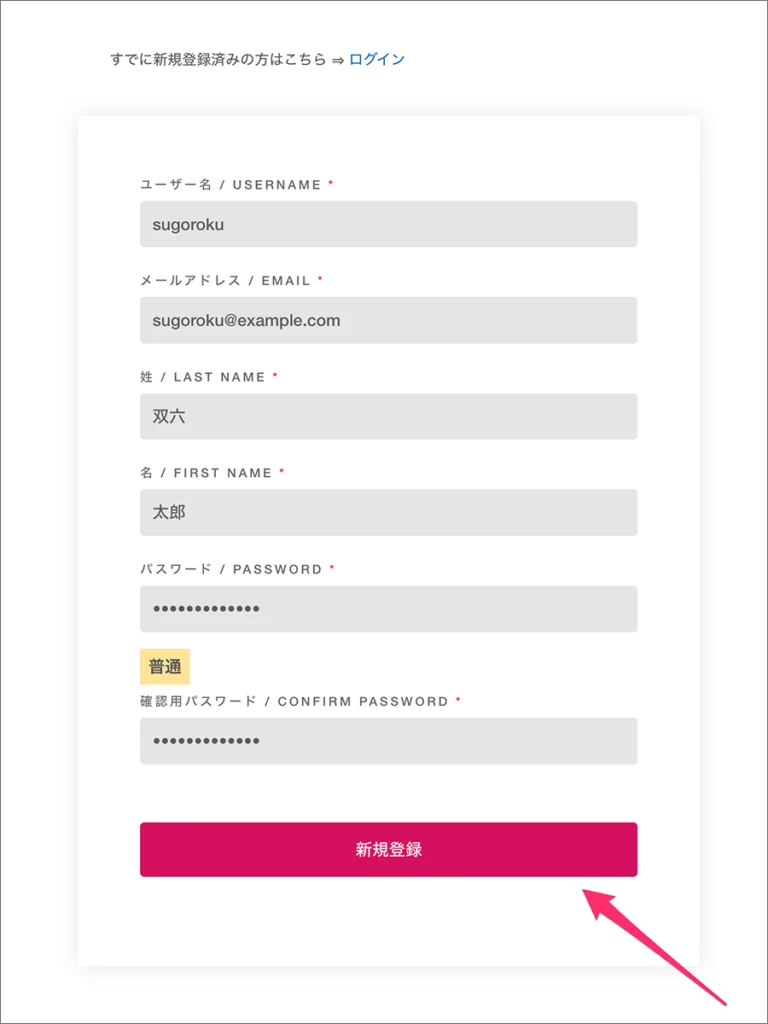The image size is (768, 1024).
Task: Tap the パスワード / PASSWORD field
Action: point(388,608)
